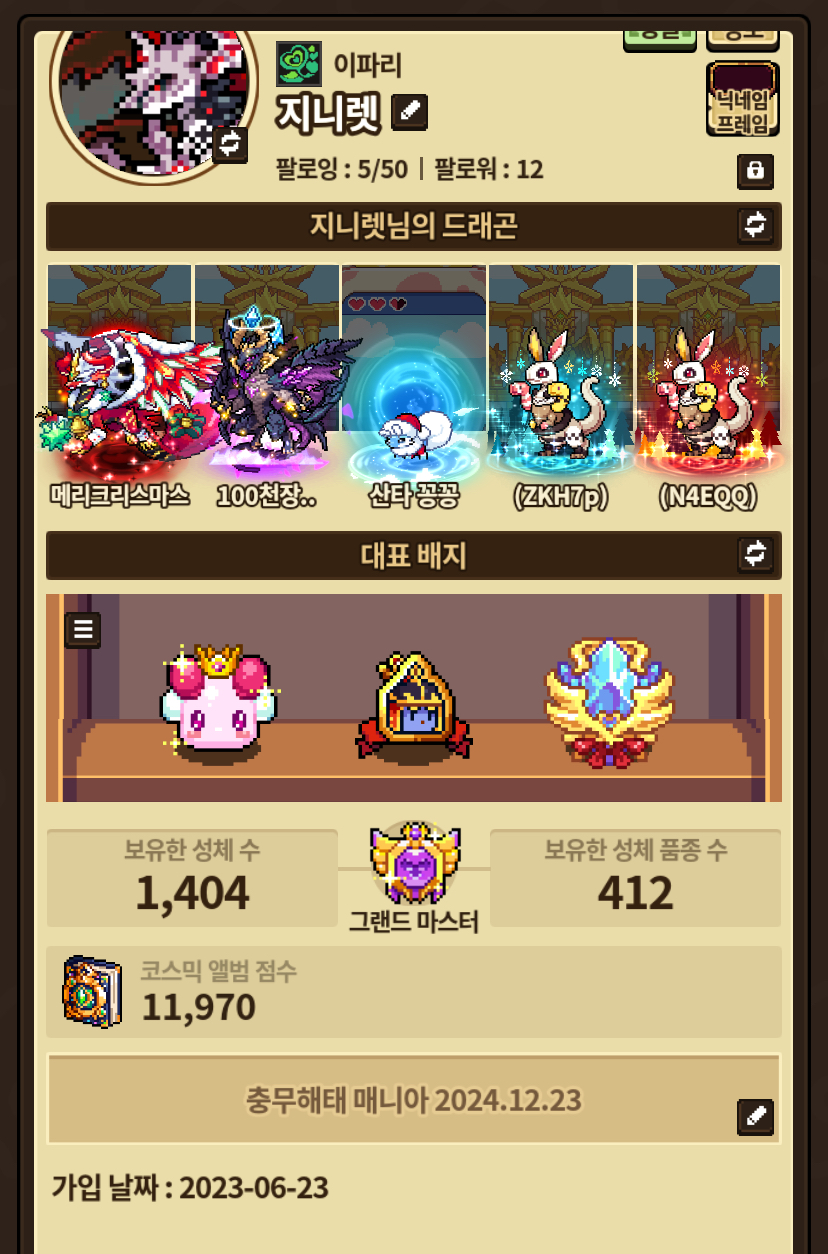Open the badge list menu icon
This screenshot has width=828, height=1254.
tap(83, 629)
